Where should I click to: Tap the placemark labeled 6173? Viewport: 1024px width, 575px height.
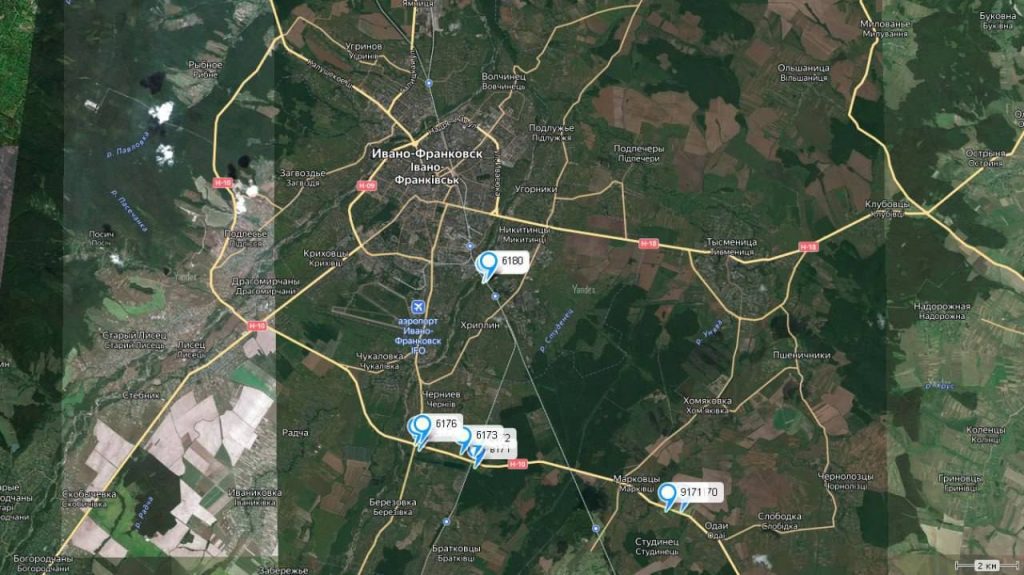464,437
